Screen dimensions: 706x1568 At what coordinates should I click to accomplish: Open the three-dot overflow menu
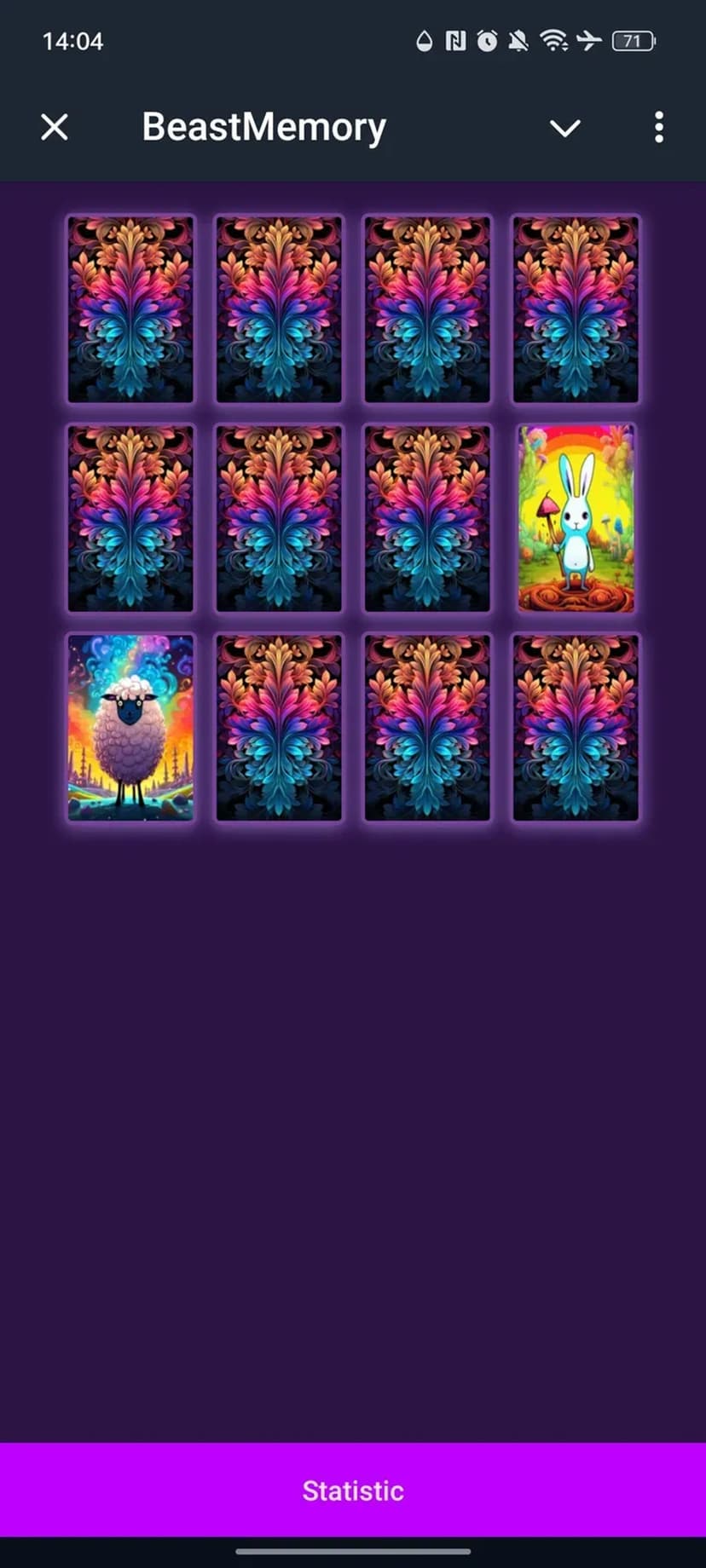click(x=658, y=128)
